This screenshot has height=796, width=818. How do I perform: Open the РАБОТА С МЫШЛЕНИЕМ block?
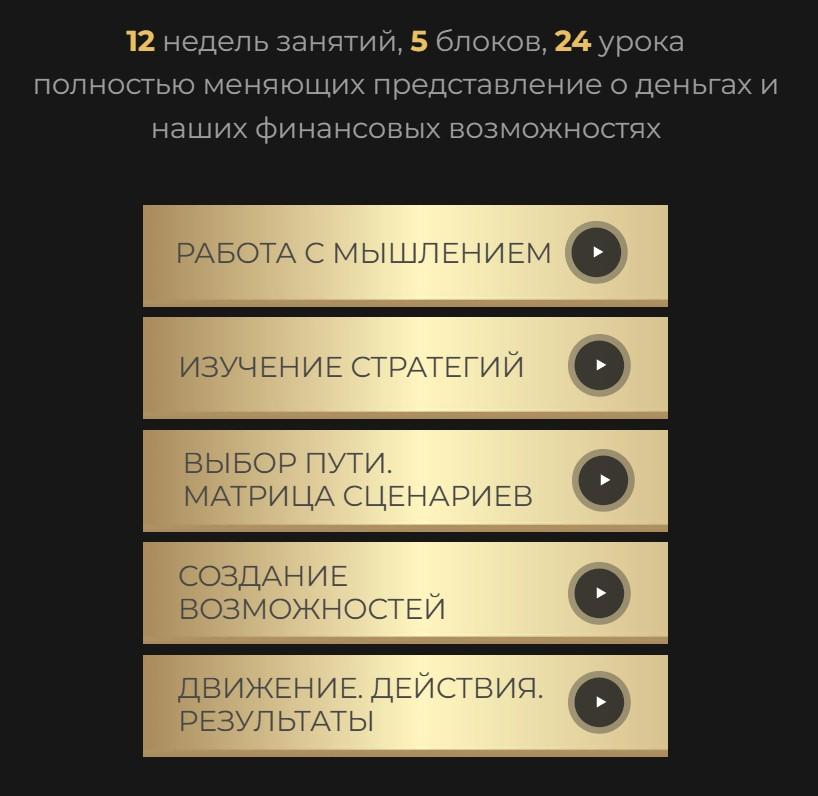[x=404, y=254]
